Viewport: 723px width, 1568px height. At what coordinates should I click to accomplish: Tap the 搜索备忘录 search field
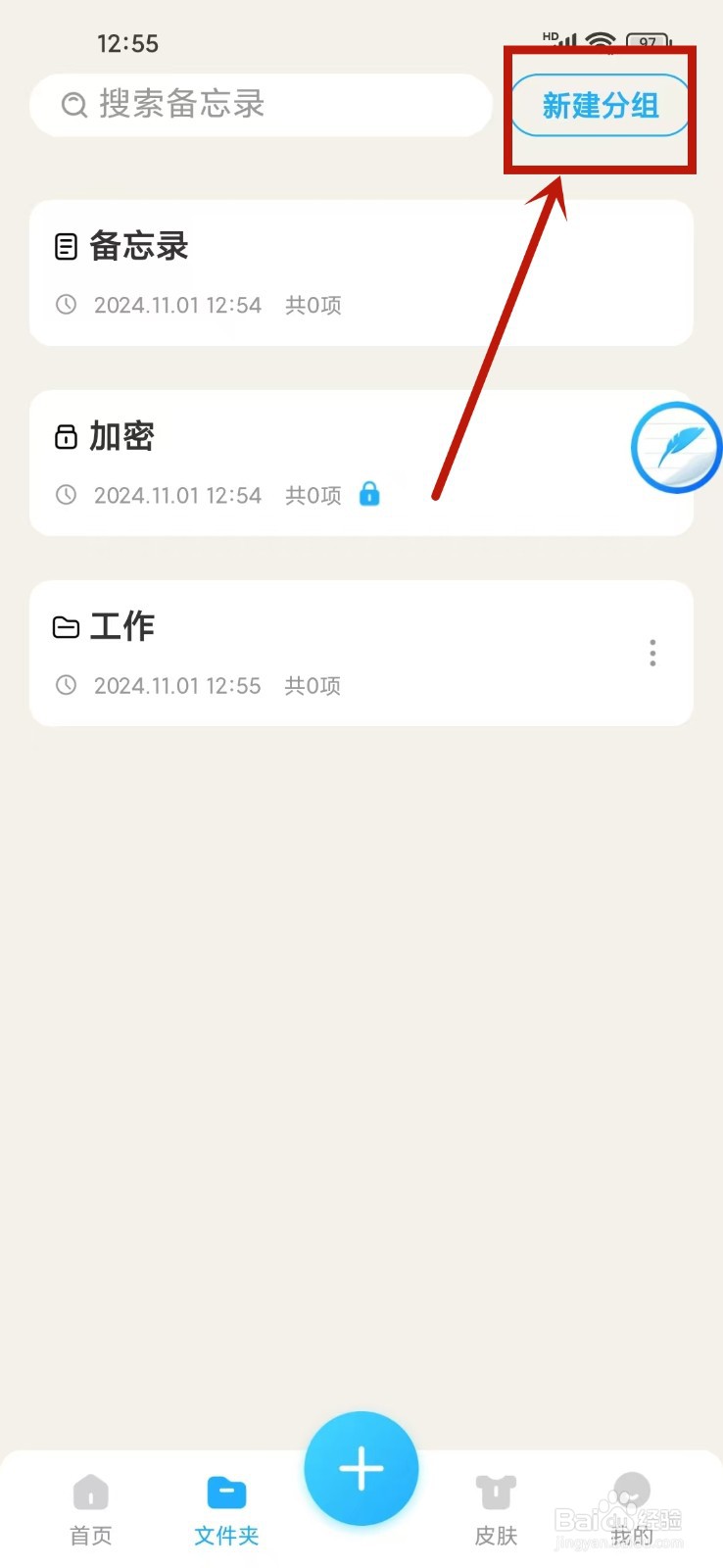260,105
